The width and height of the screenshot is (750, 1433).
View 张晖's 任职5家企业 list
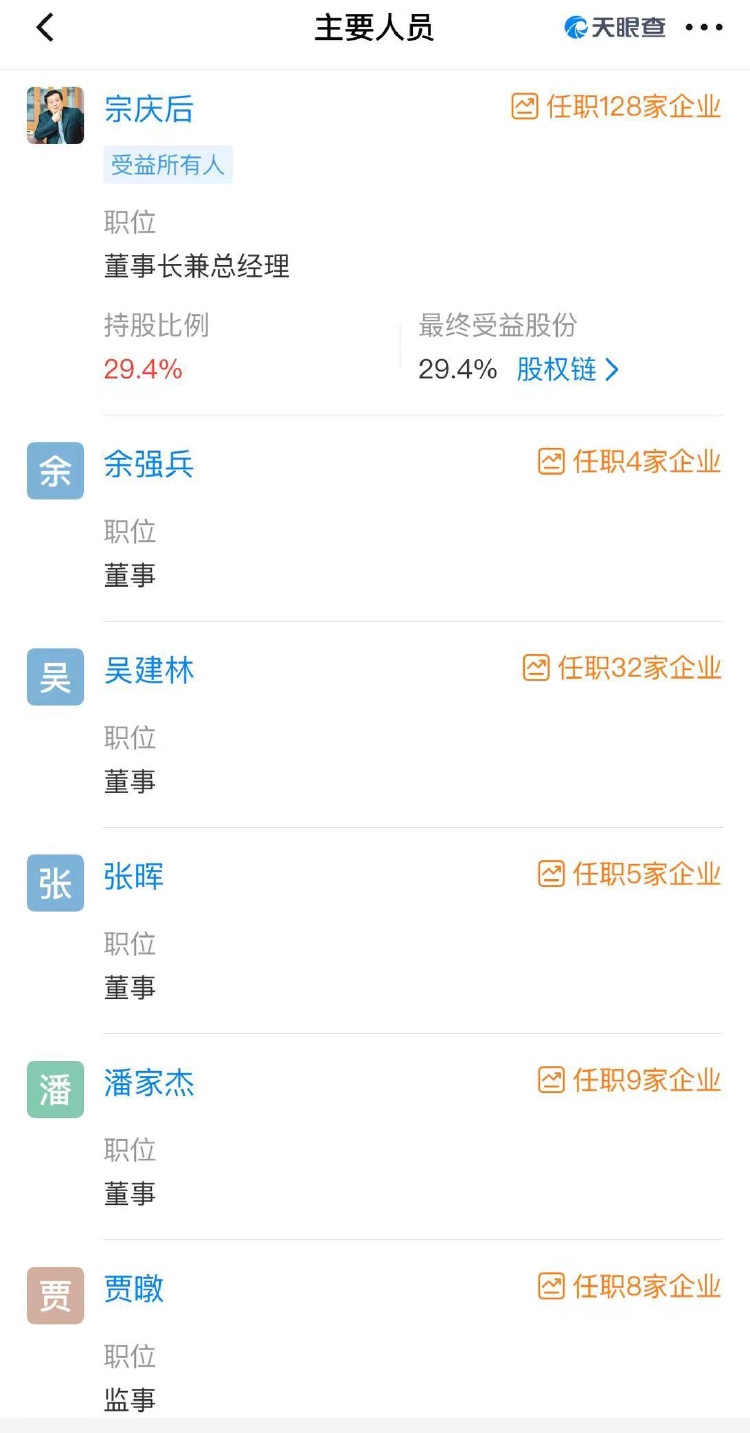tap(629, 874)
